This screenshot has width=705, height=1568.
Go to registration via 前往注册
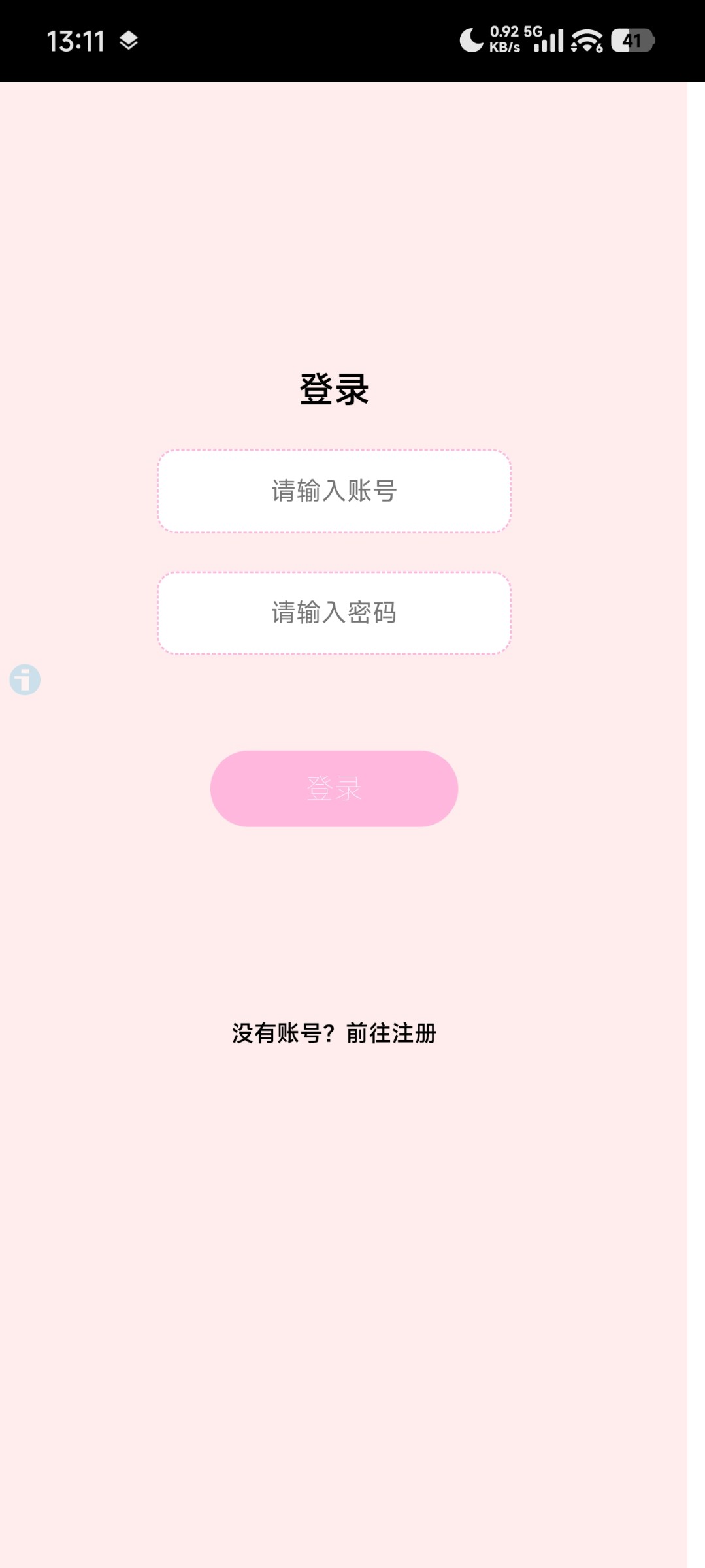[391, 1034]
